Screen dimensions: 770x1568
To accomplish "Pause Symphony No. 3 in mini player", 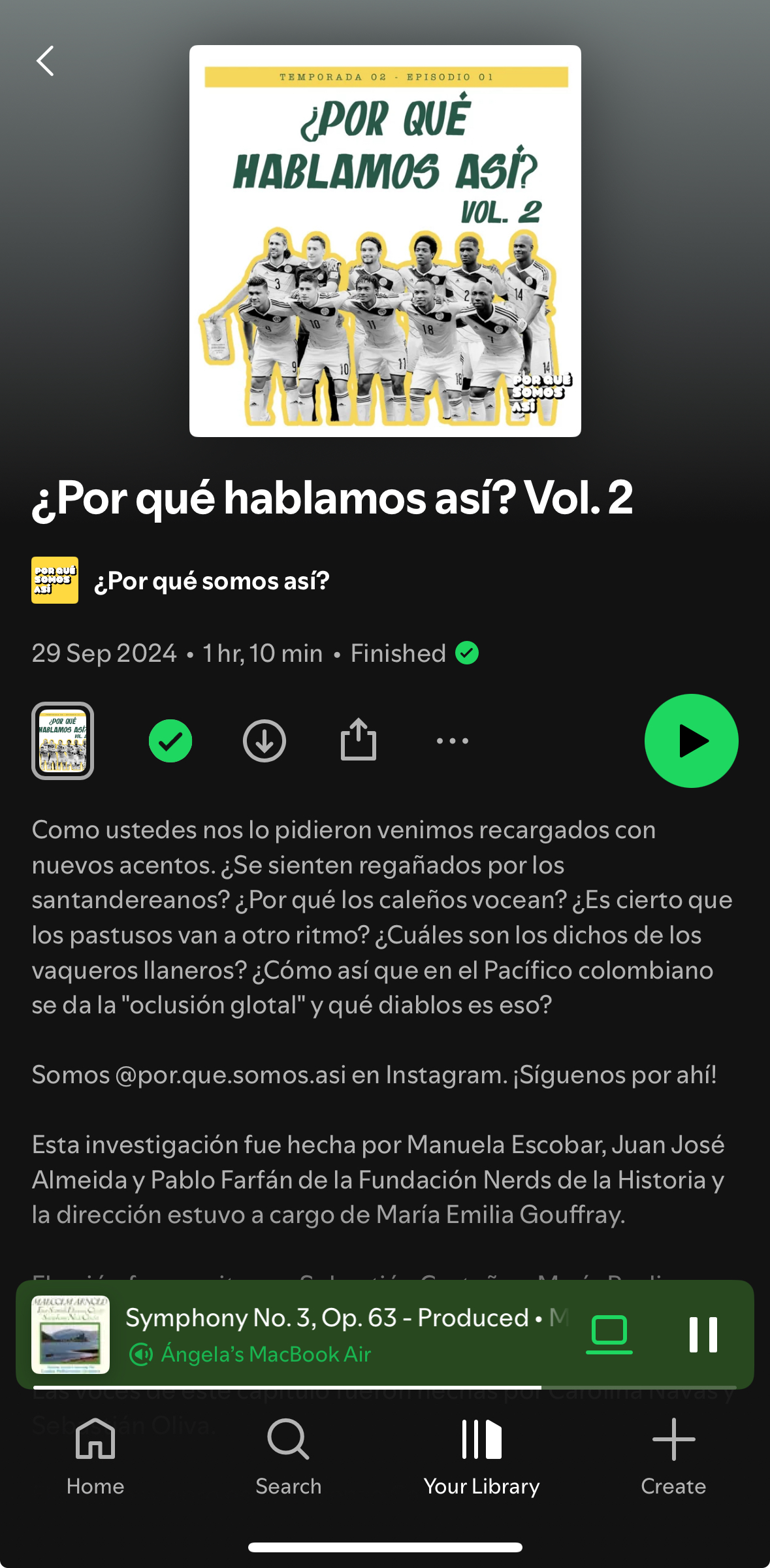I will pyautogui.click(x=703, y=1334).
